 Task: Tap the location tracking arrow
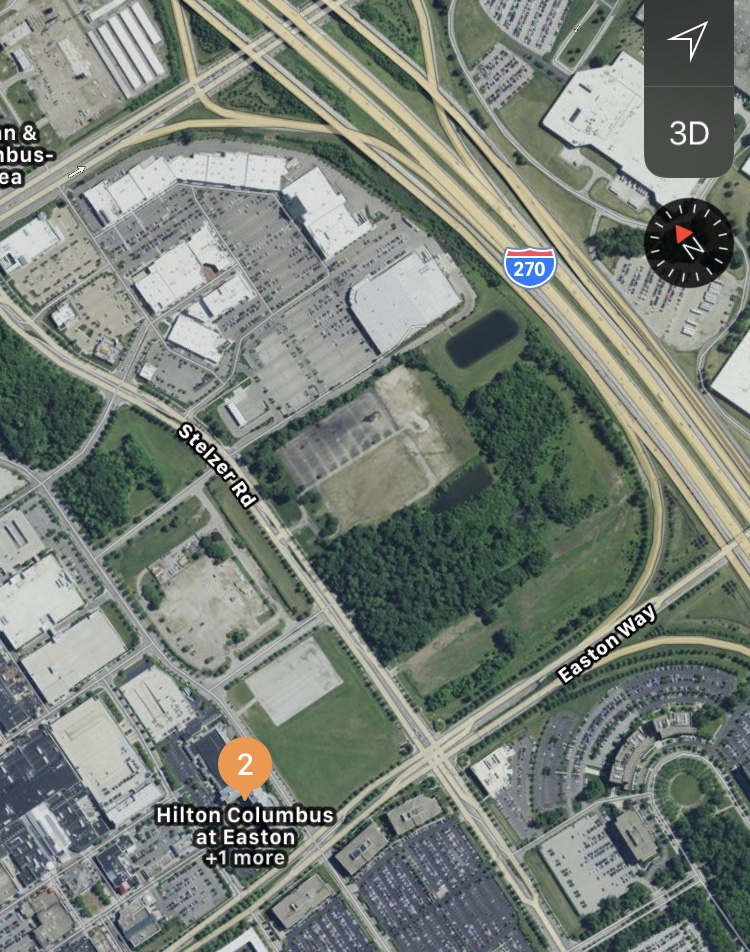pos(688,40)
